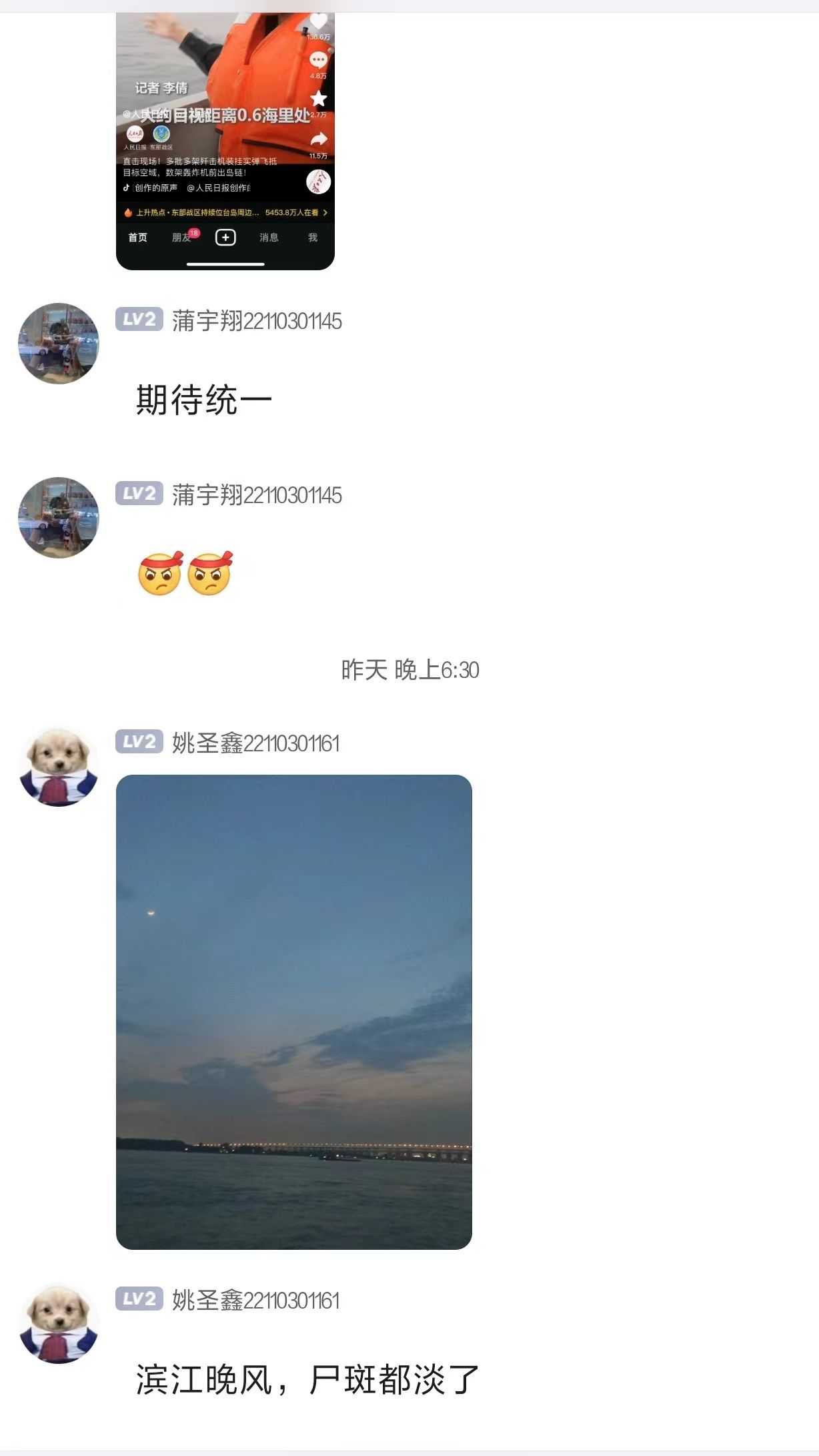The width and height of the screenshot is (819, 1456).
Task: Open 蒲宇翔's avatar beside the 期待统一 message
Action: point(59,344)
